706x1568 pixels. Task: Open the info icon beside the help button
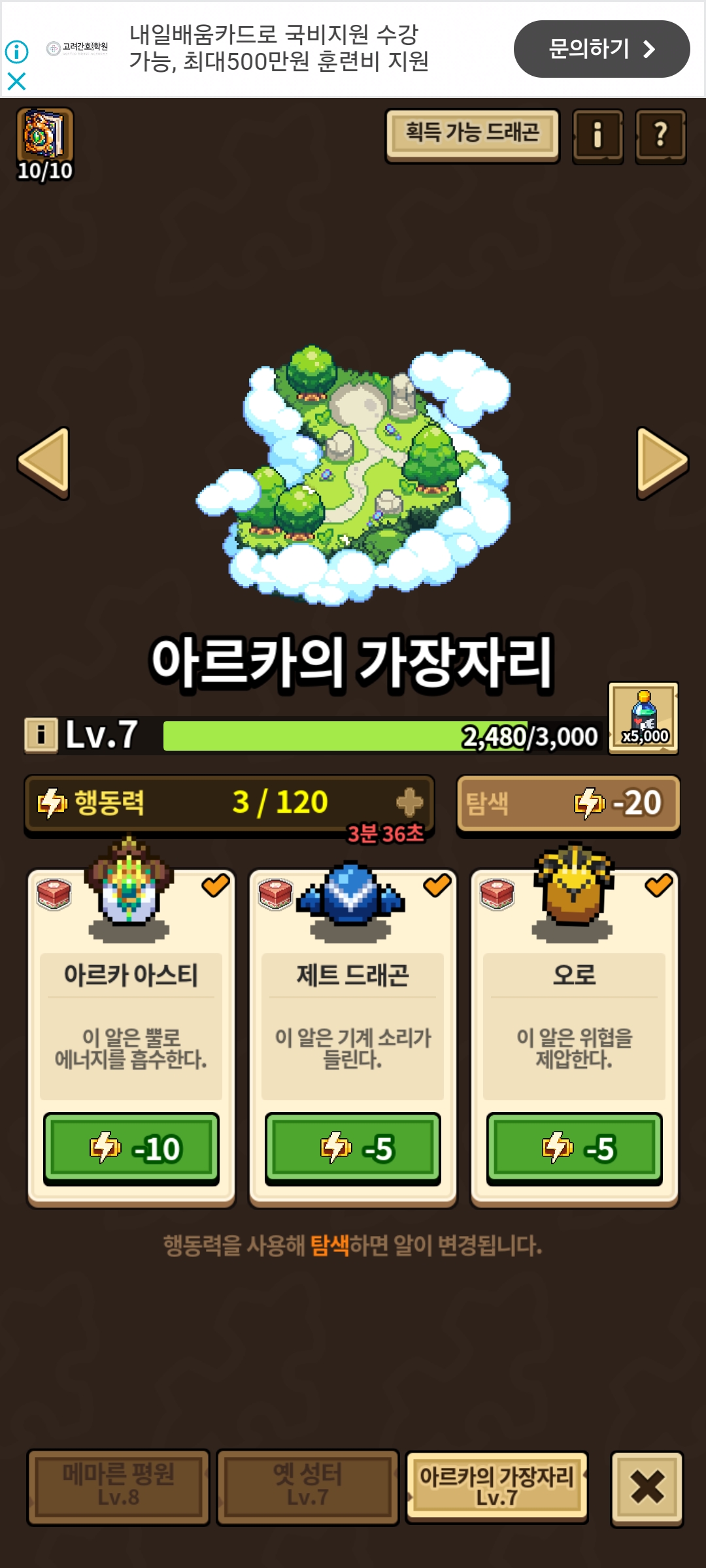coord(597,136)
